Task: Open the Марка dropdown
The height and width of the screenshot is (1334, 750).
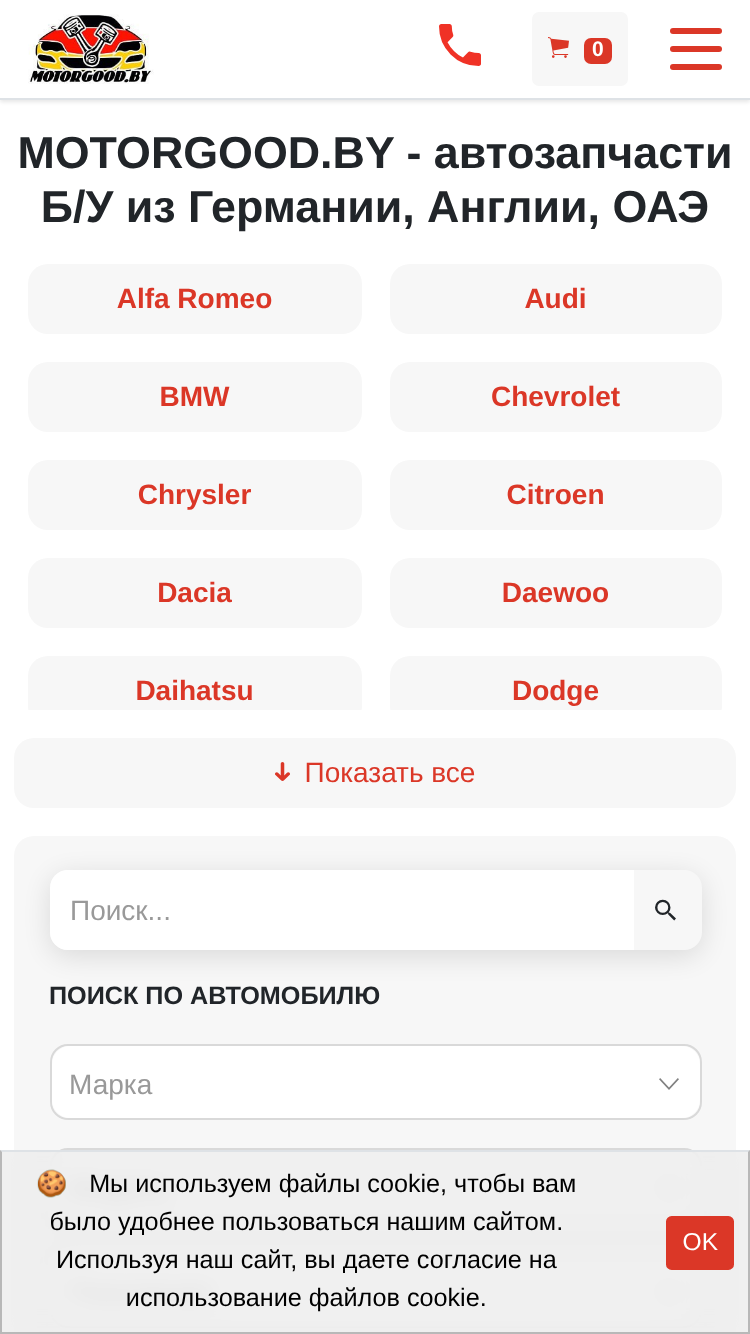Action: coord(376,1083)
